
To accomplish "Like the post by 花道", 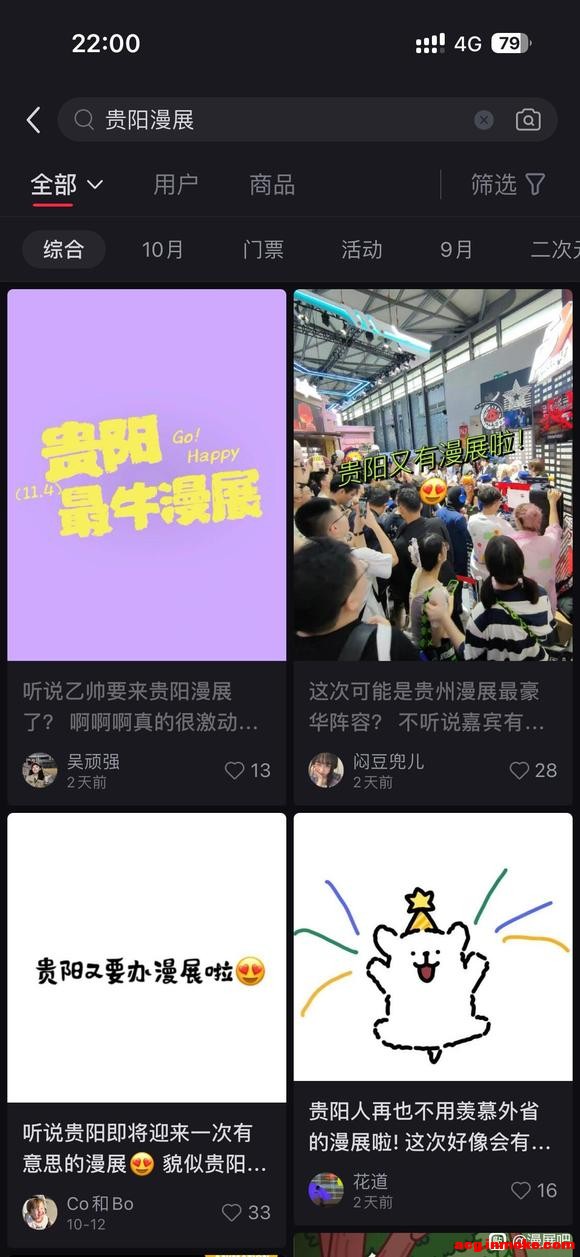I will point(533,1190).
